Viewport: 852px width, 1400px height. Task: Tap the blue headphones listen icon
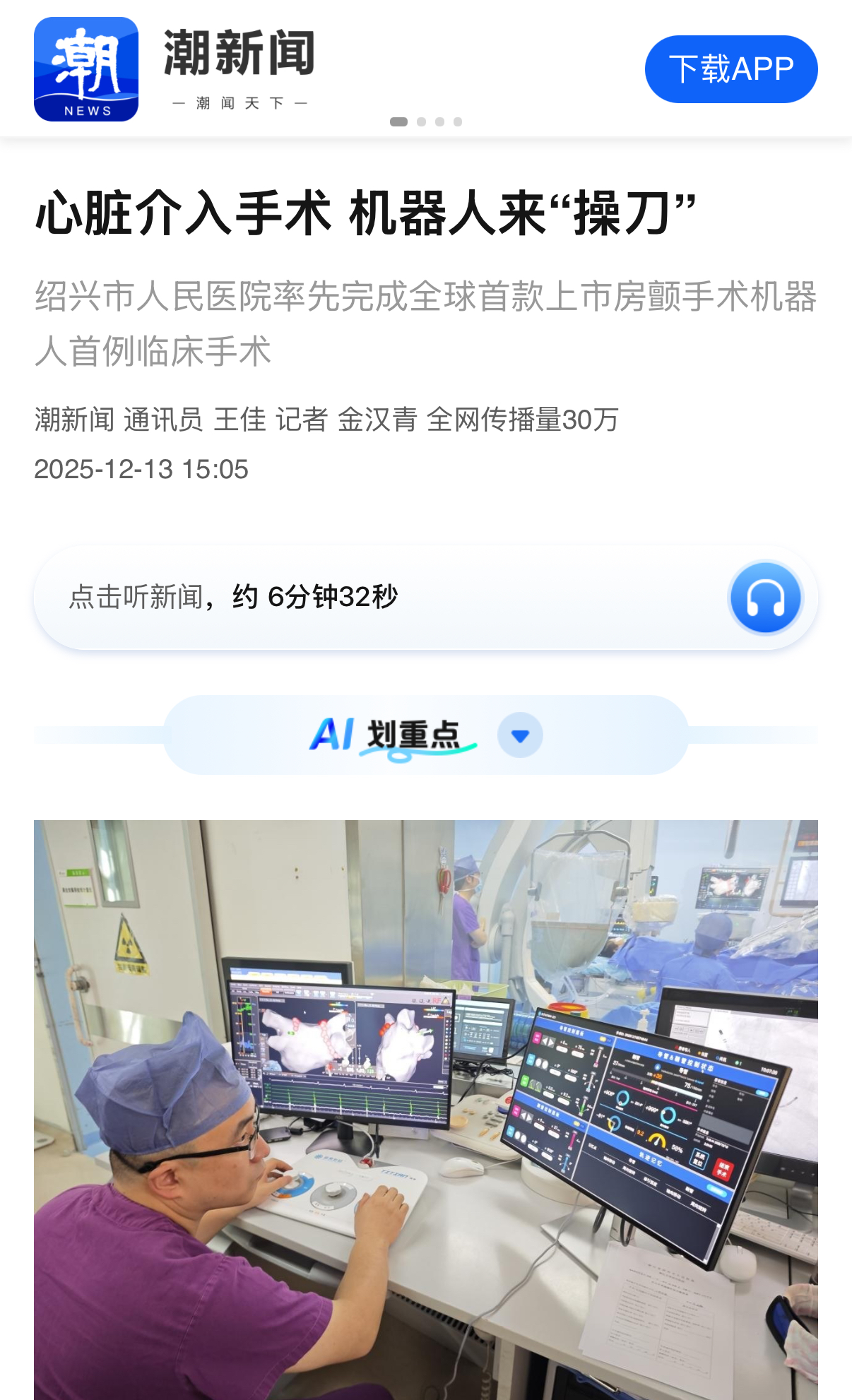click(765, 597)
